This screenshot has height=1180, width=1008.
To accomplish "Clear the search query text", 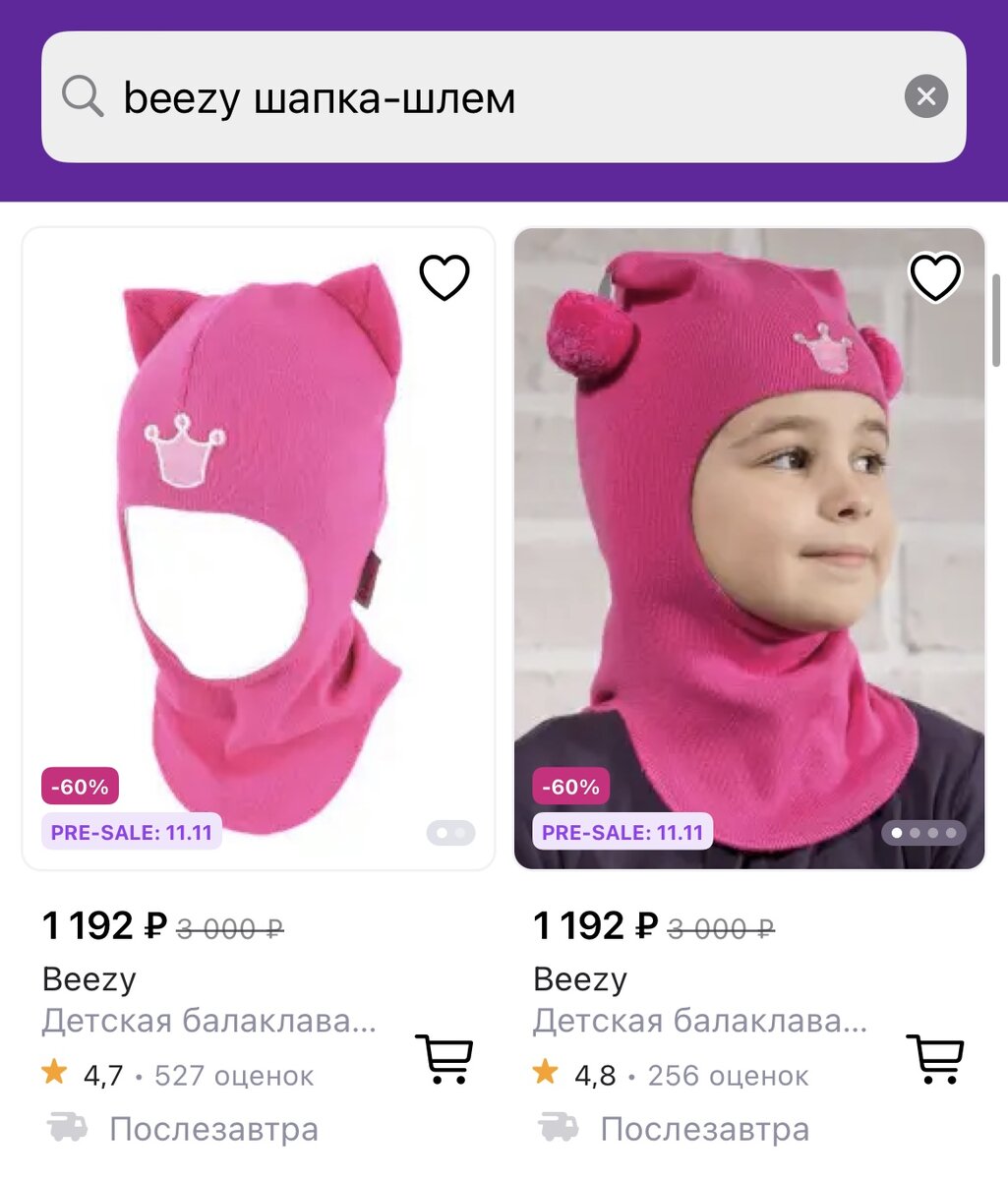I will point(925,96).
